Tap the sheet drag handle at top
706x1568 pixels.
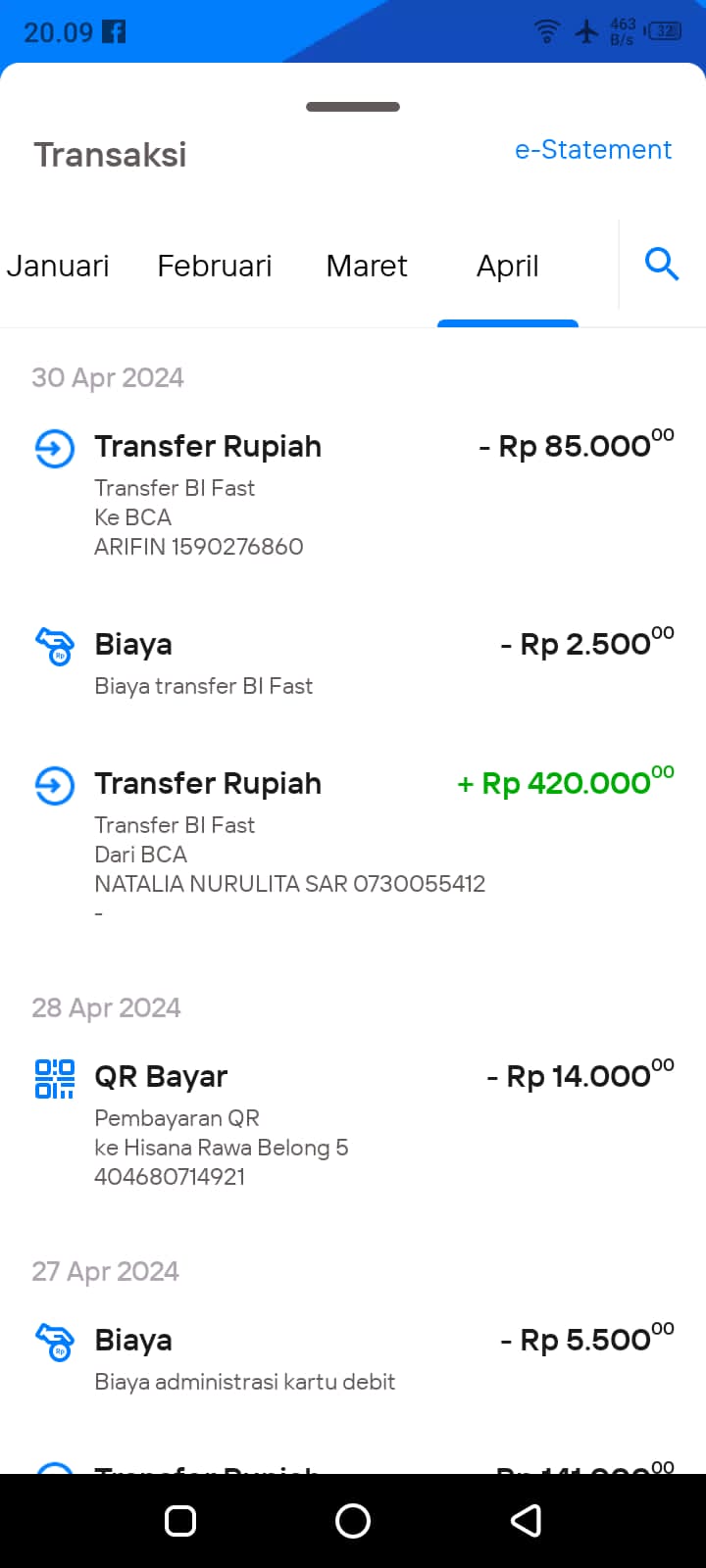(x=353, y=107)
